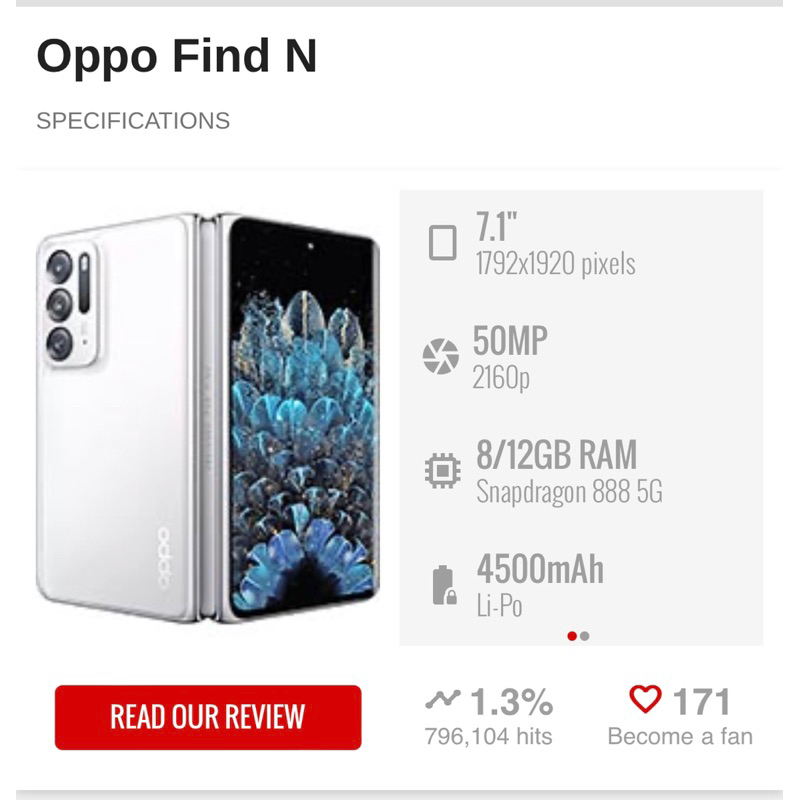
Task: Switch to the second specs page dot
Action: (585, 636)
